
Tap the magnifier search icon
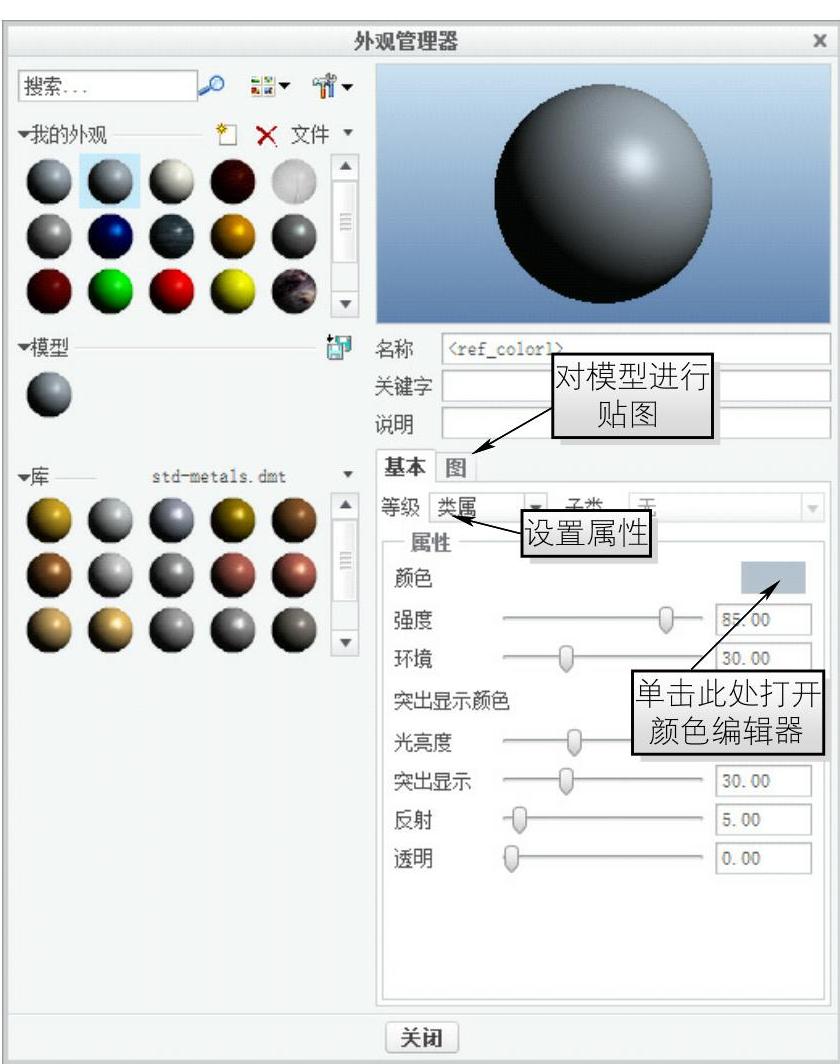click(x=212, y=87)
